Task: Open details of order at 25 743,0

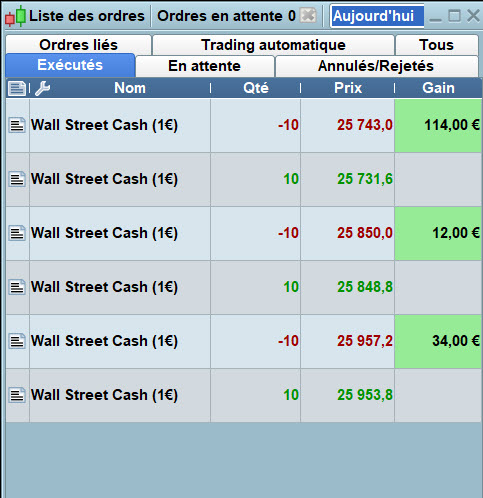Action: tap(17, 125)
